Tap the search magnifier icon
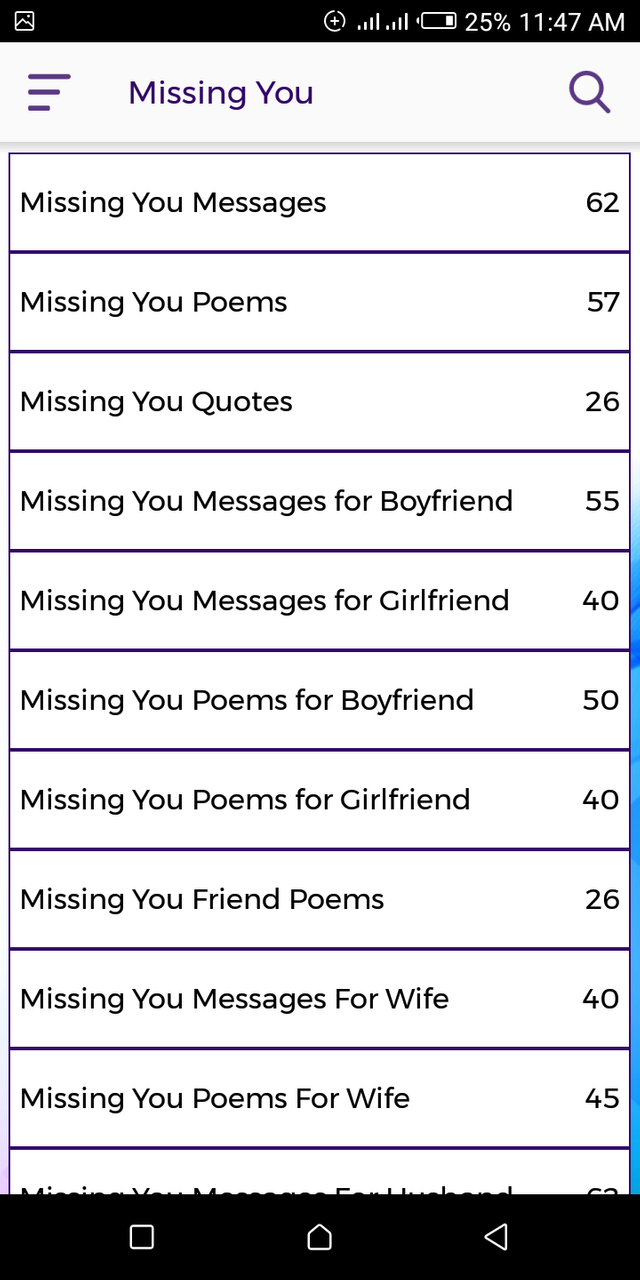640x1280 pixels. 590,93
